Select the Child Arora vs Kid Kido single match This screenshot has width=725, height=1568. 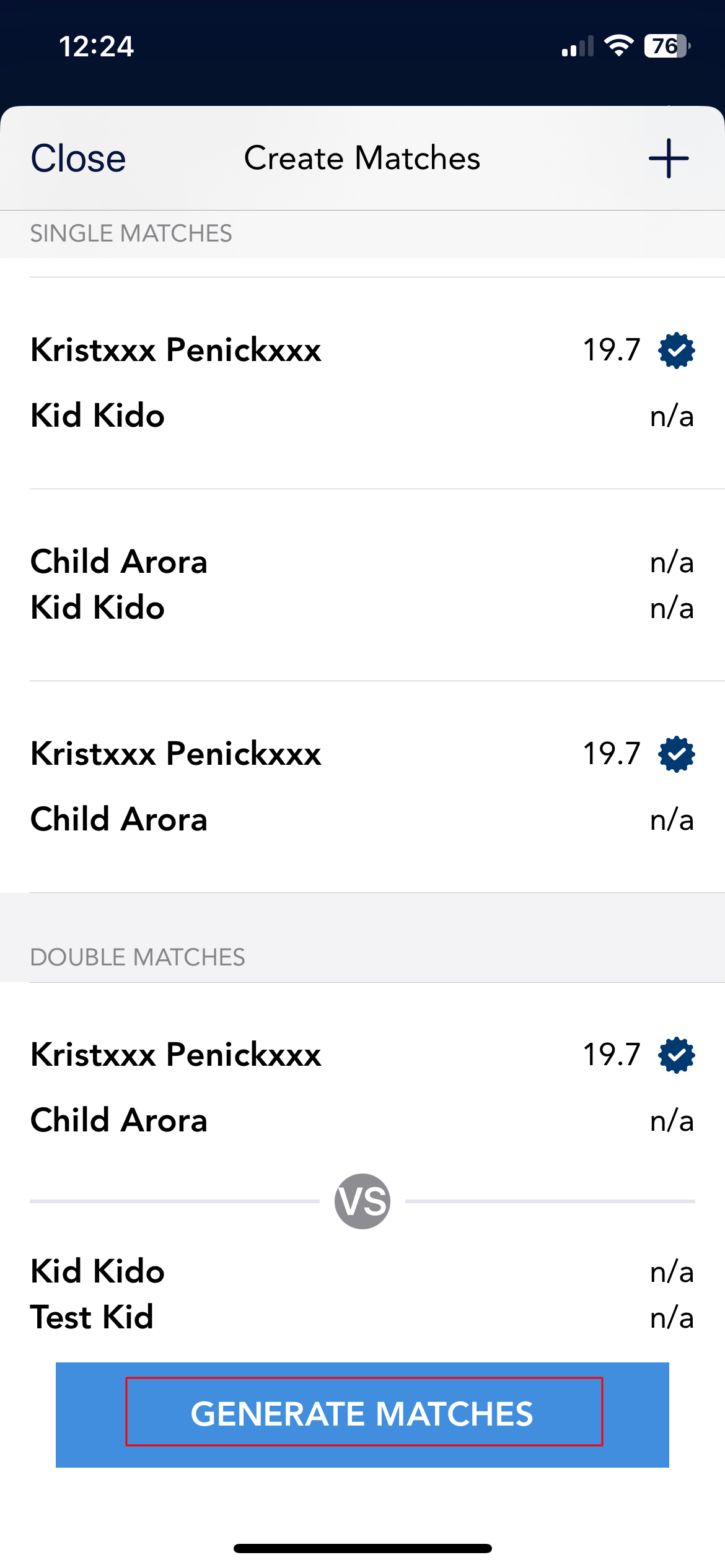tap(362, 585)
